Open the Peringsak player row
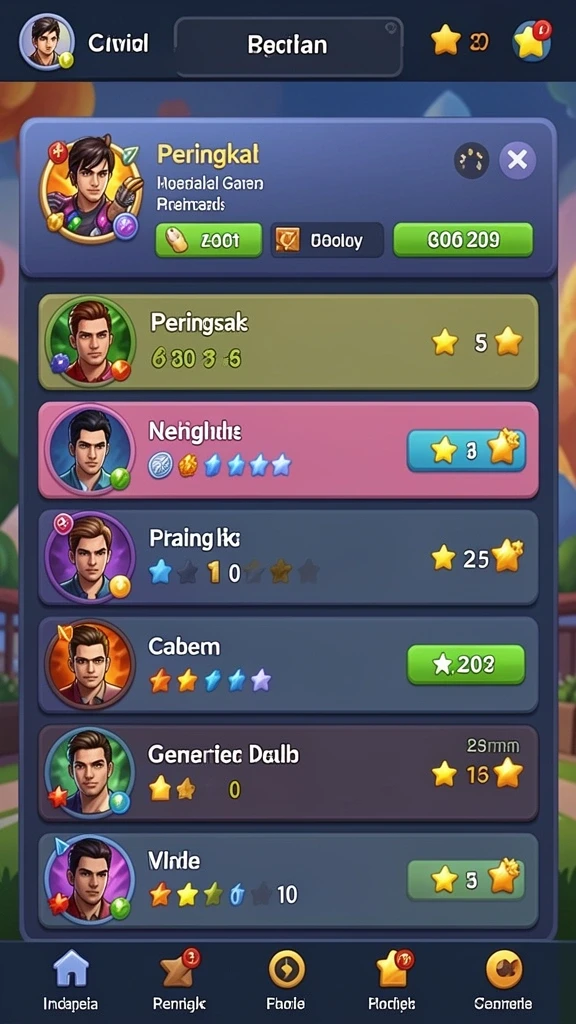The height and width of the screenshot is (1024, 576). (x=288, y=342)
